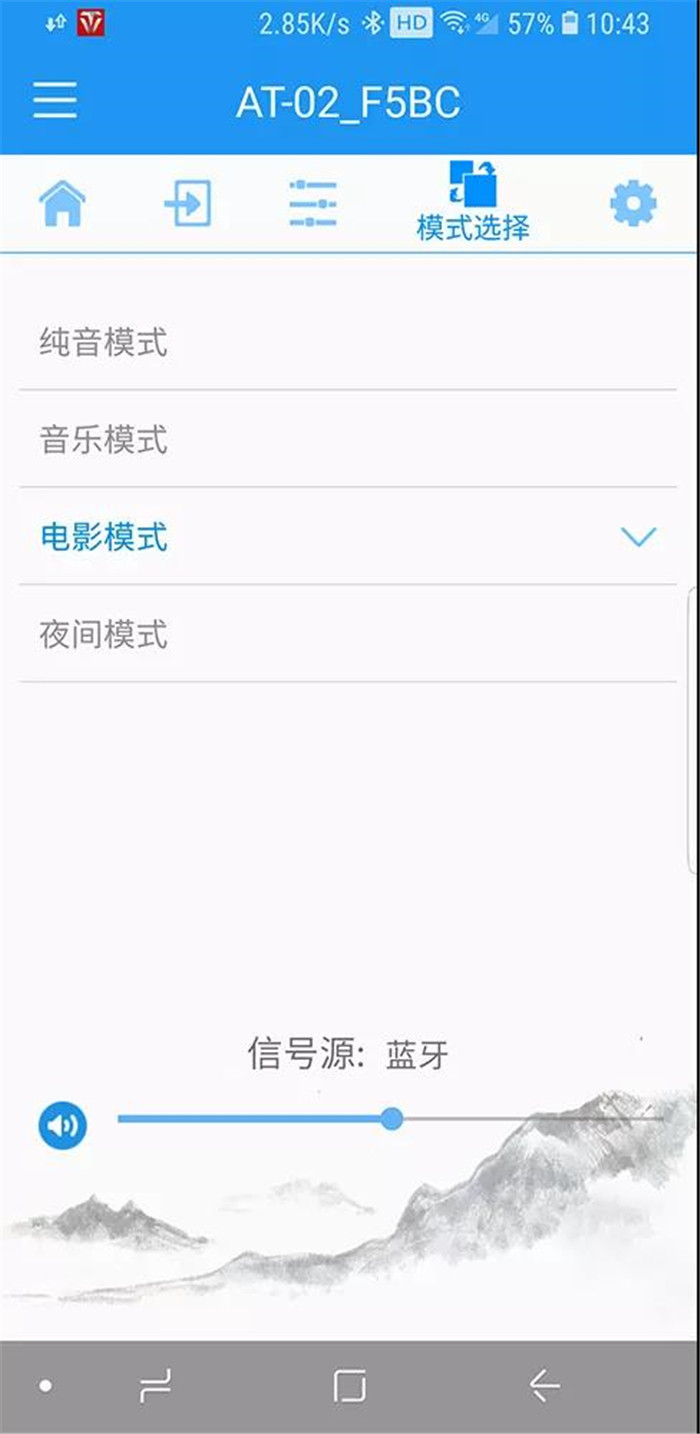Viewport: 700px width, 1434px height.
Task: Open the settings gear tab
Action: point(633,204)
